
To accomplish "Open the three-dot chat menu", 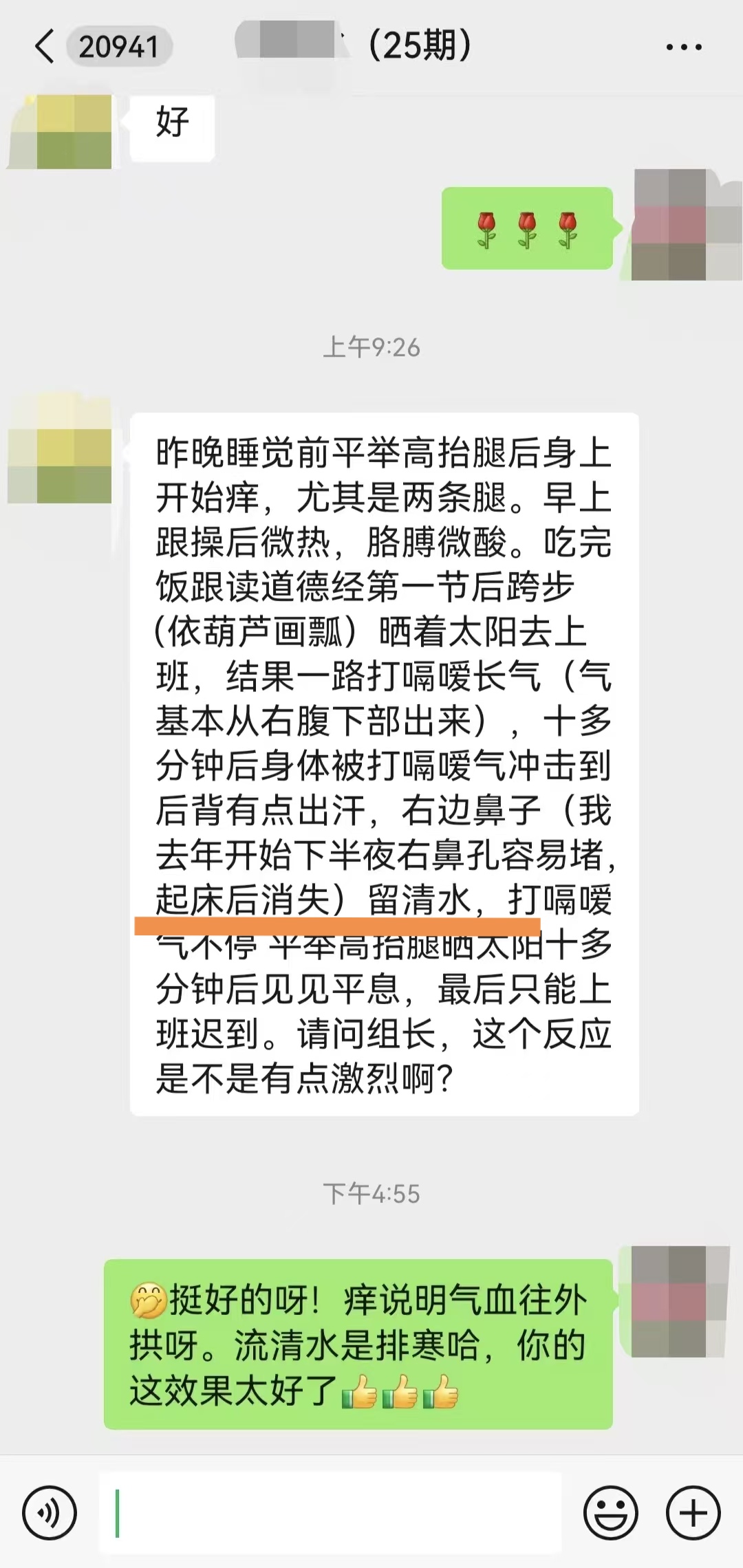I will tap(684, 47).
